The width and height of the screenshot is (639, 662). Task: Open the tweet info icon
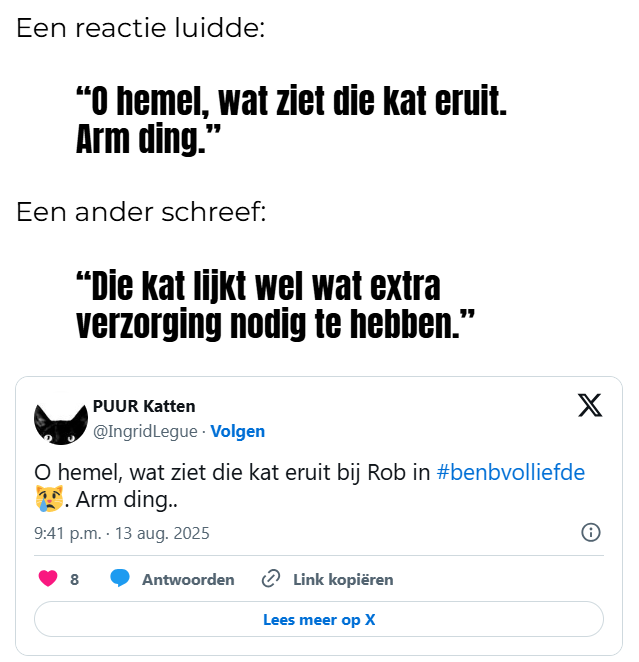pos(590,533)
